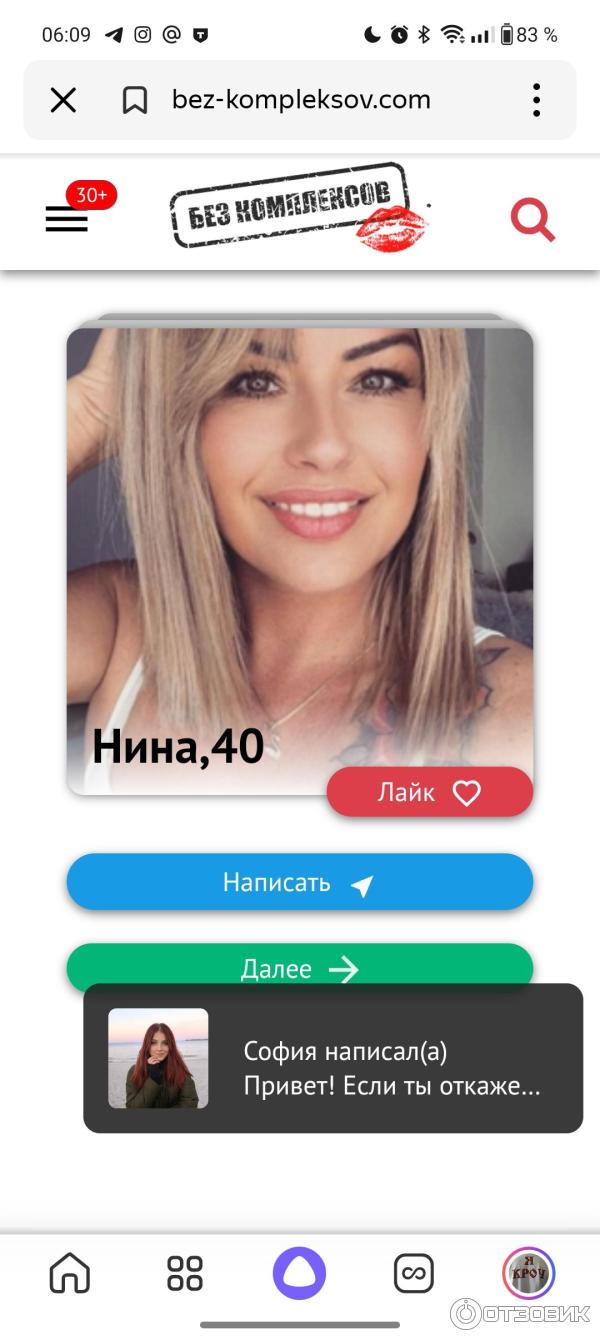Screen dimensions: 600x1340
Task: Open the hamburger menu with 30+ badge
Action: [67, 219]
